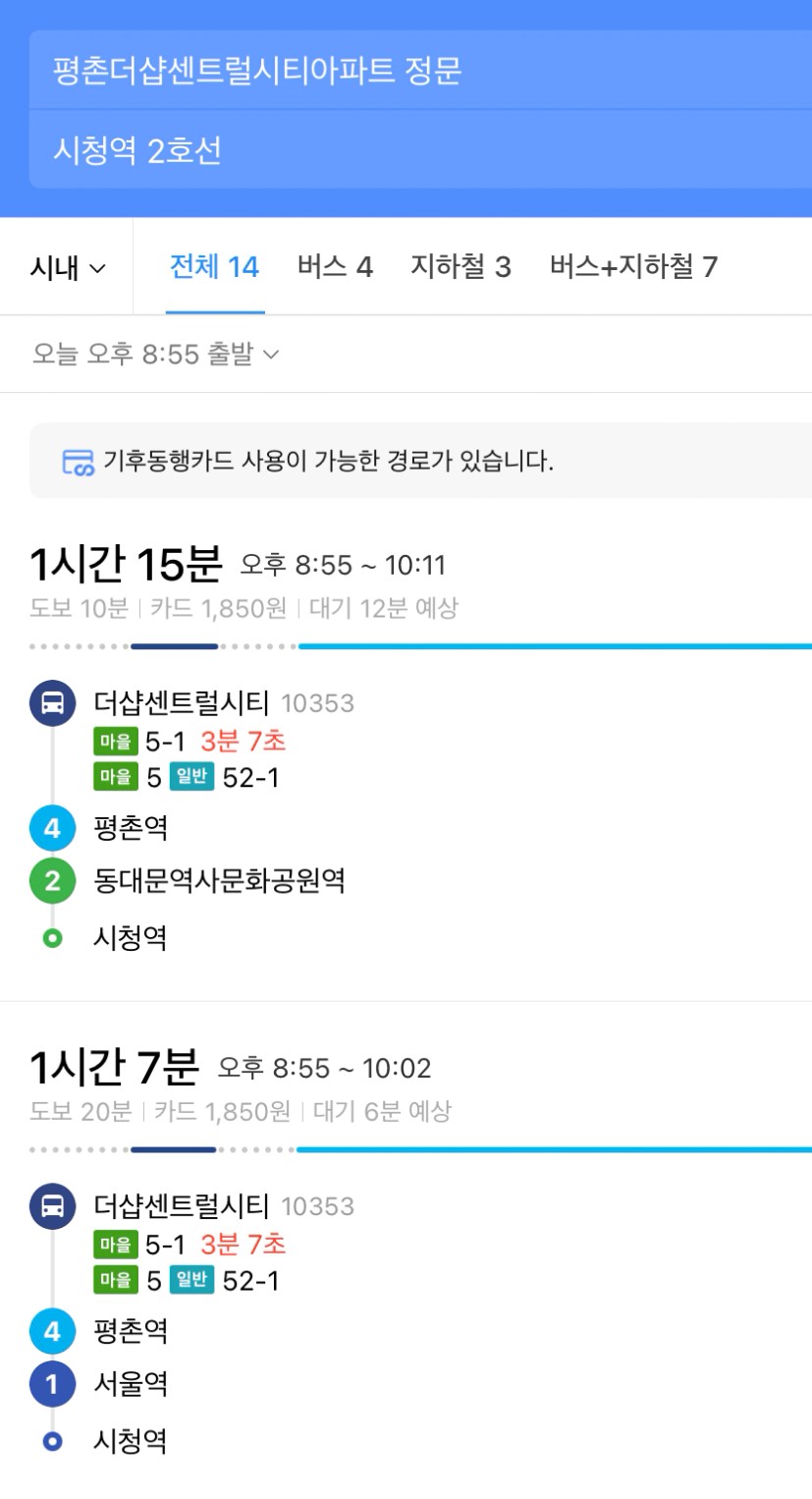Switch to the 지하철 3 tab
The height and width of the screenshot is (1499, 812).
click(460, 267)
